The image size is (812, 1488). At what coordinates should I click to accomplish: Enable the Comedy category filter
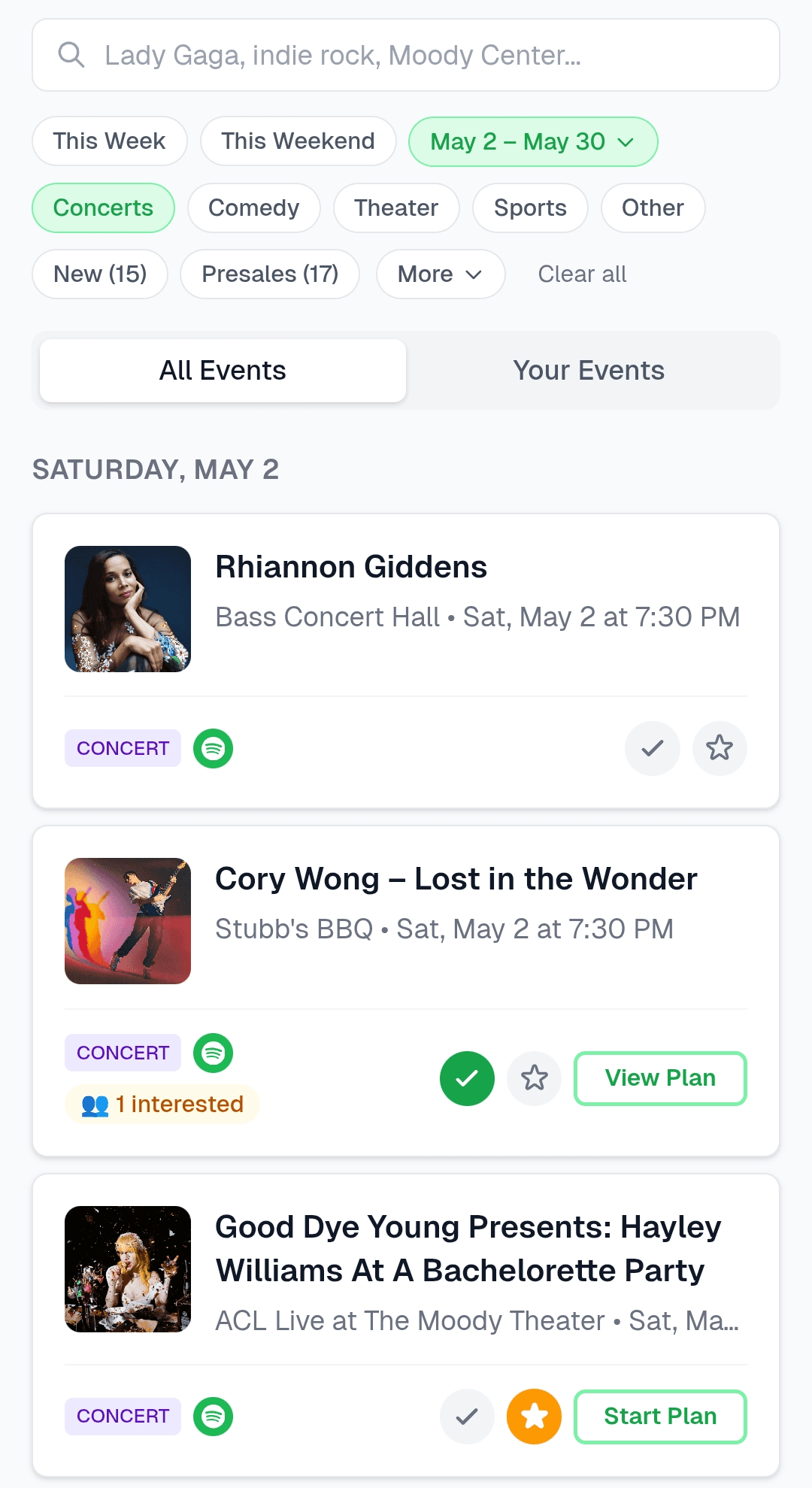coord(253,208)
